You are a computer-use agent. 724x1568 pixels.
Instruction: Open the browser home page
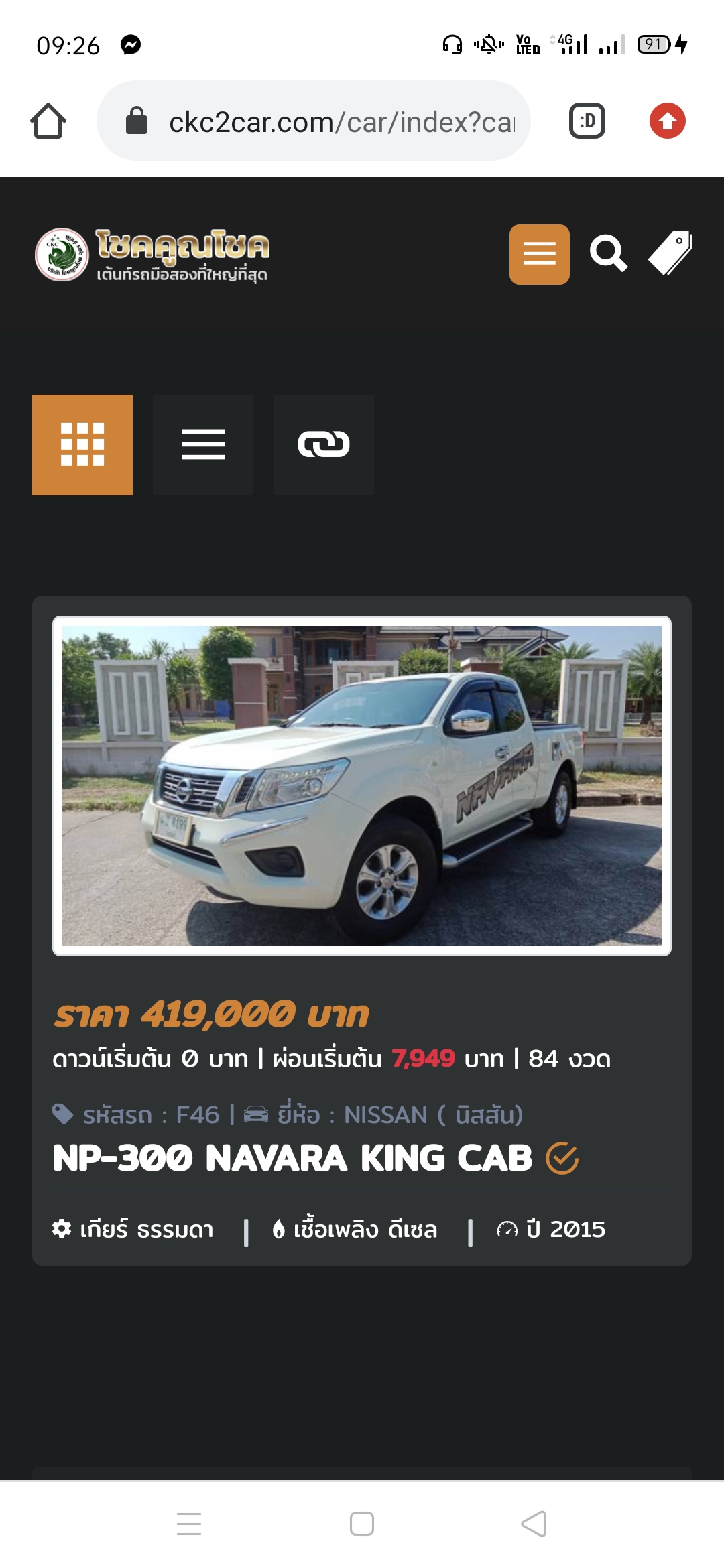click(48, 121)
